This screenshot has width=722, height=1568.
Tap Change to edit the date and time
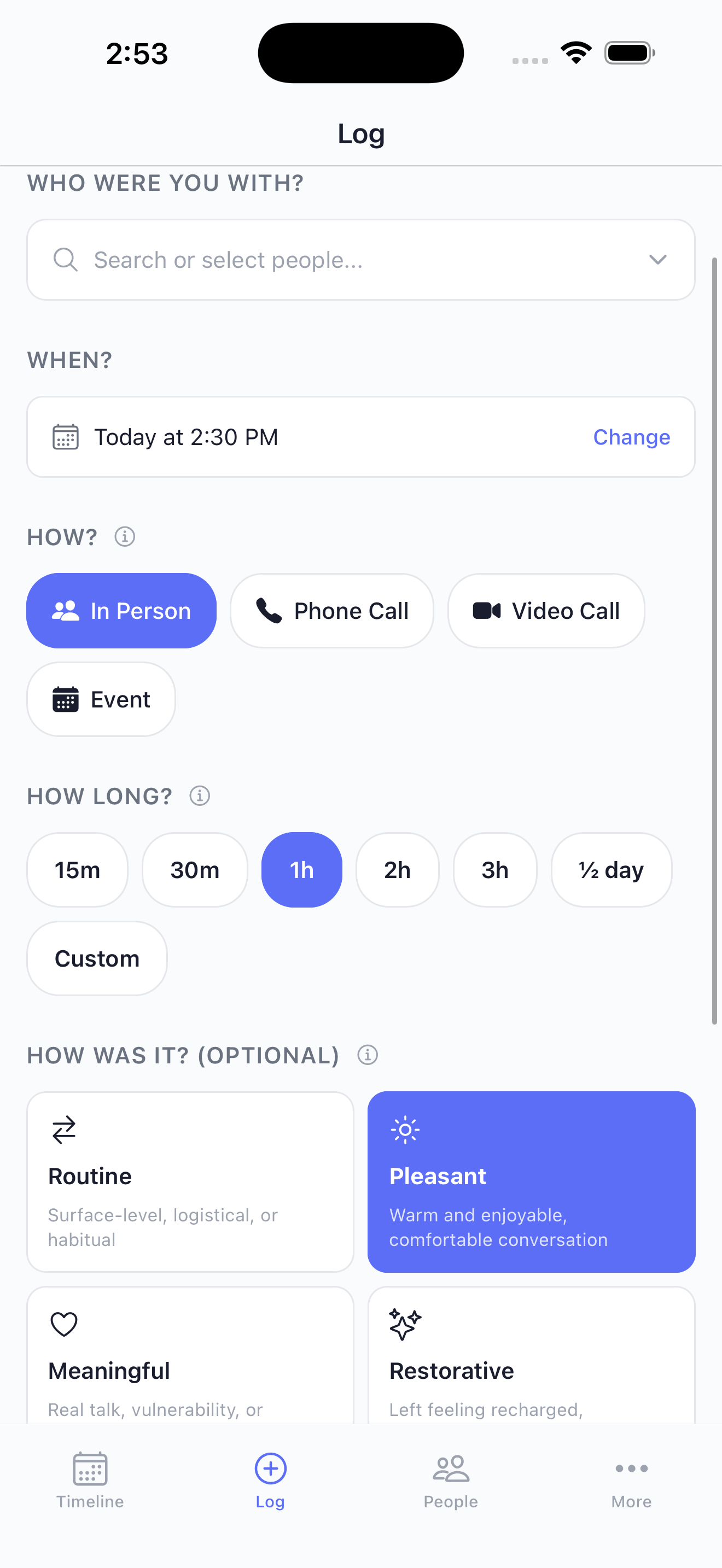(631, 436)
